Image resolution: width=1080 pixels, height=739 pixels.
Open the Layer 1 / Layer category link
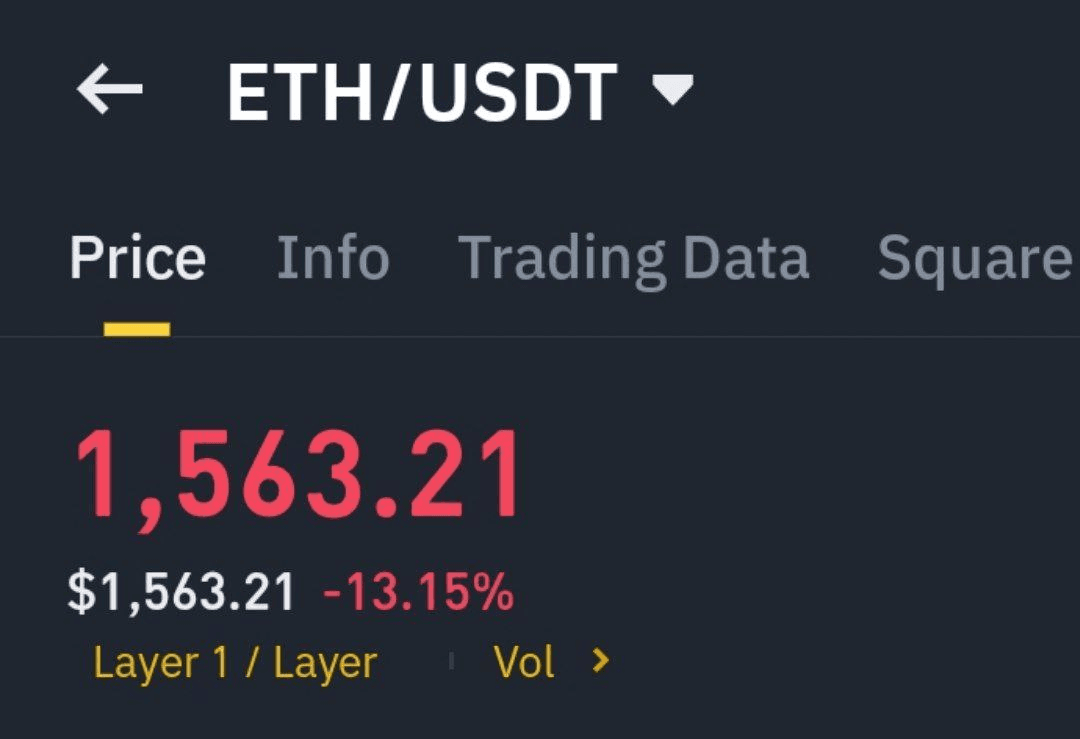[x=235, y=663]
